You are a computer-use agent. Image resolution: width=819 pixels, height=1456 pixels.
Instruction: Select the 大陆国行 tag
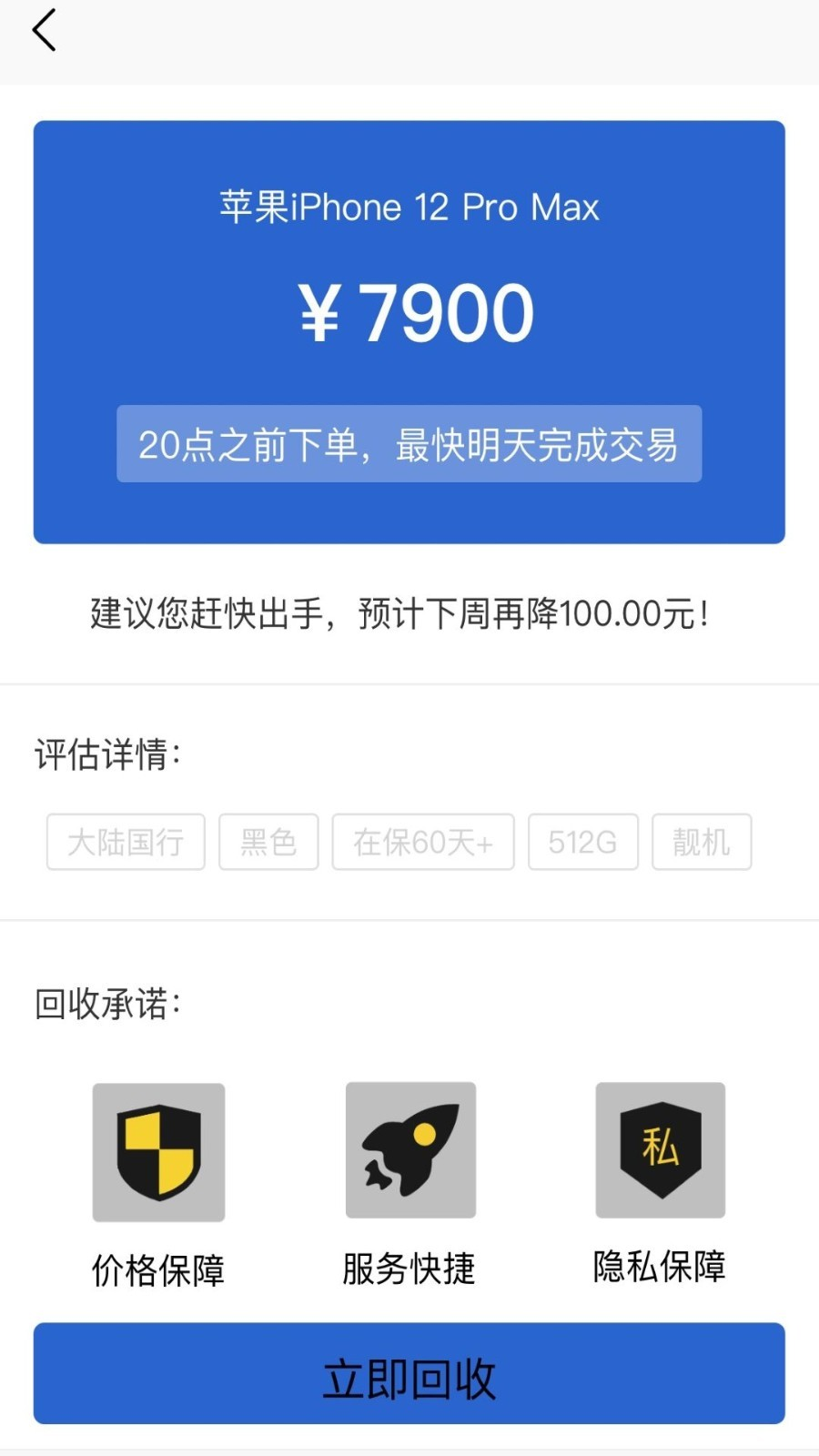(x=125, y=842)
